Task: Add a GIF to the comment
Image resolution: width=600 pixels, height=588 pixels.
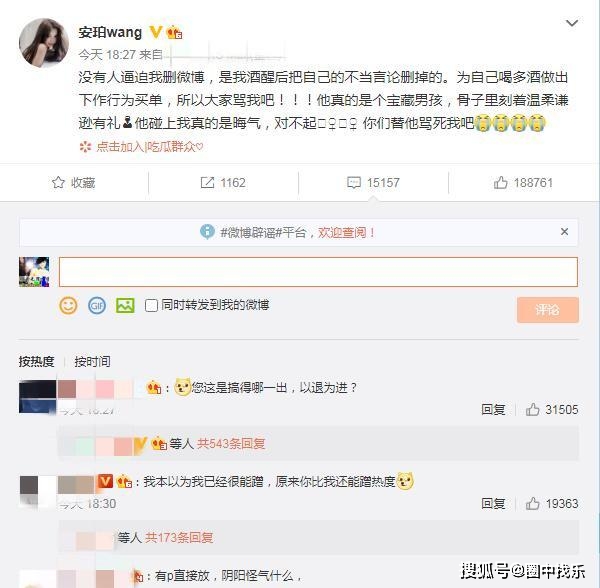Action: coord(97,305)
